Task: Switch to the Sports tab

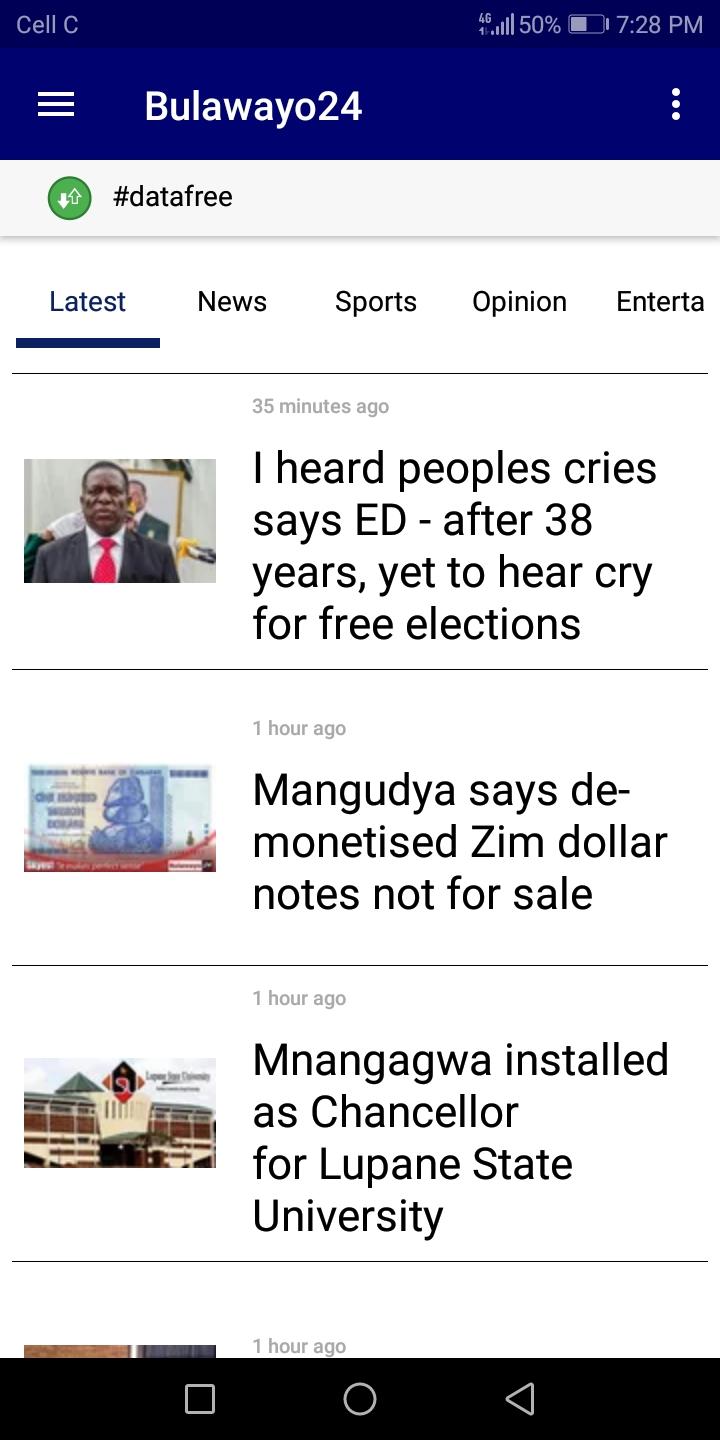Action: pyautogui.click(x=376, y=302)
